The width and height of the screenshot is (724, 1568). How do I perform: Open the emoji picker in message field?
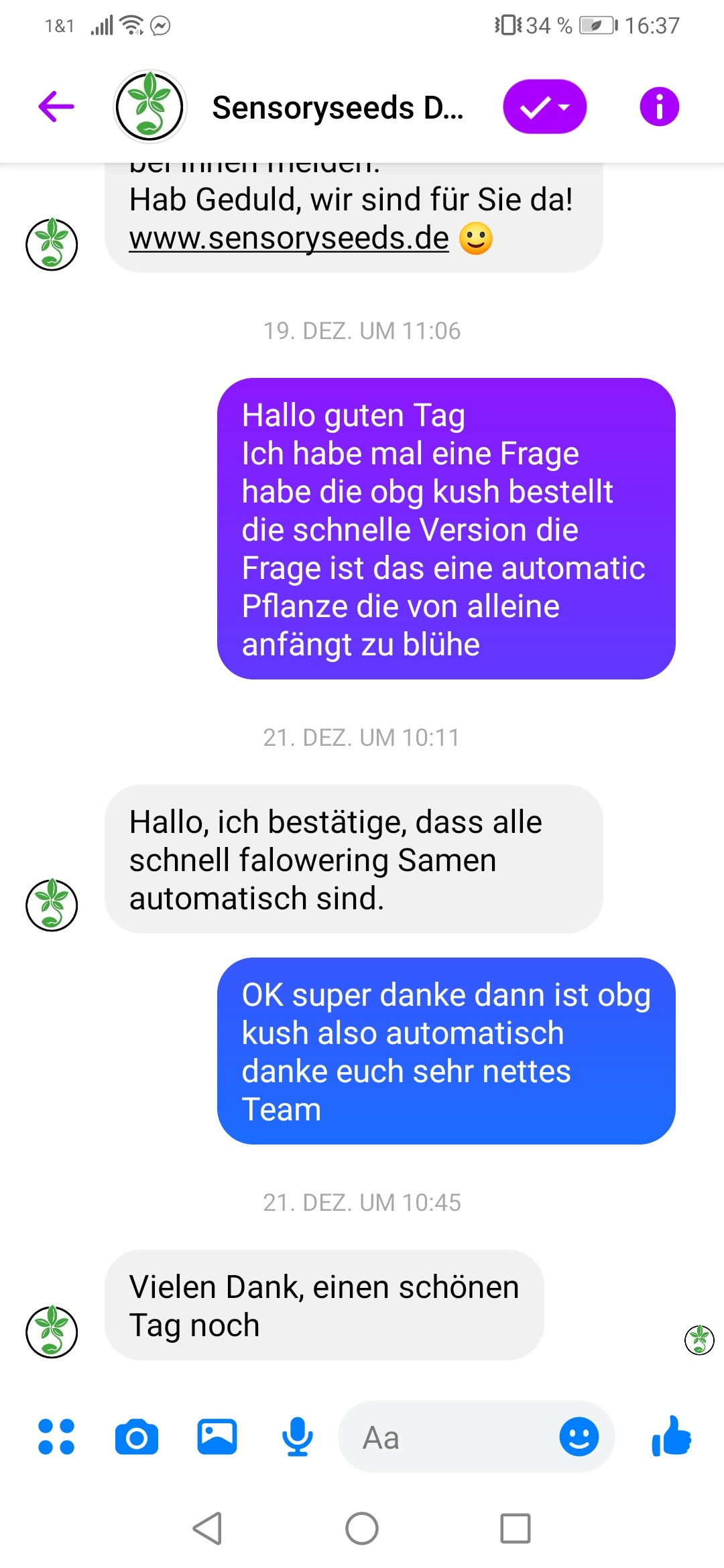point(579,1437)
